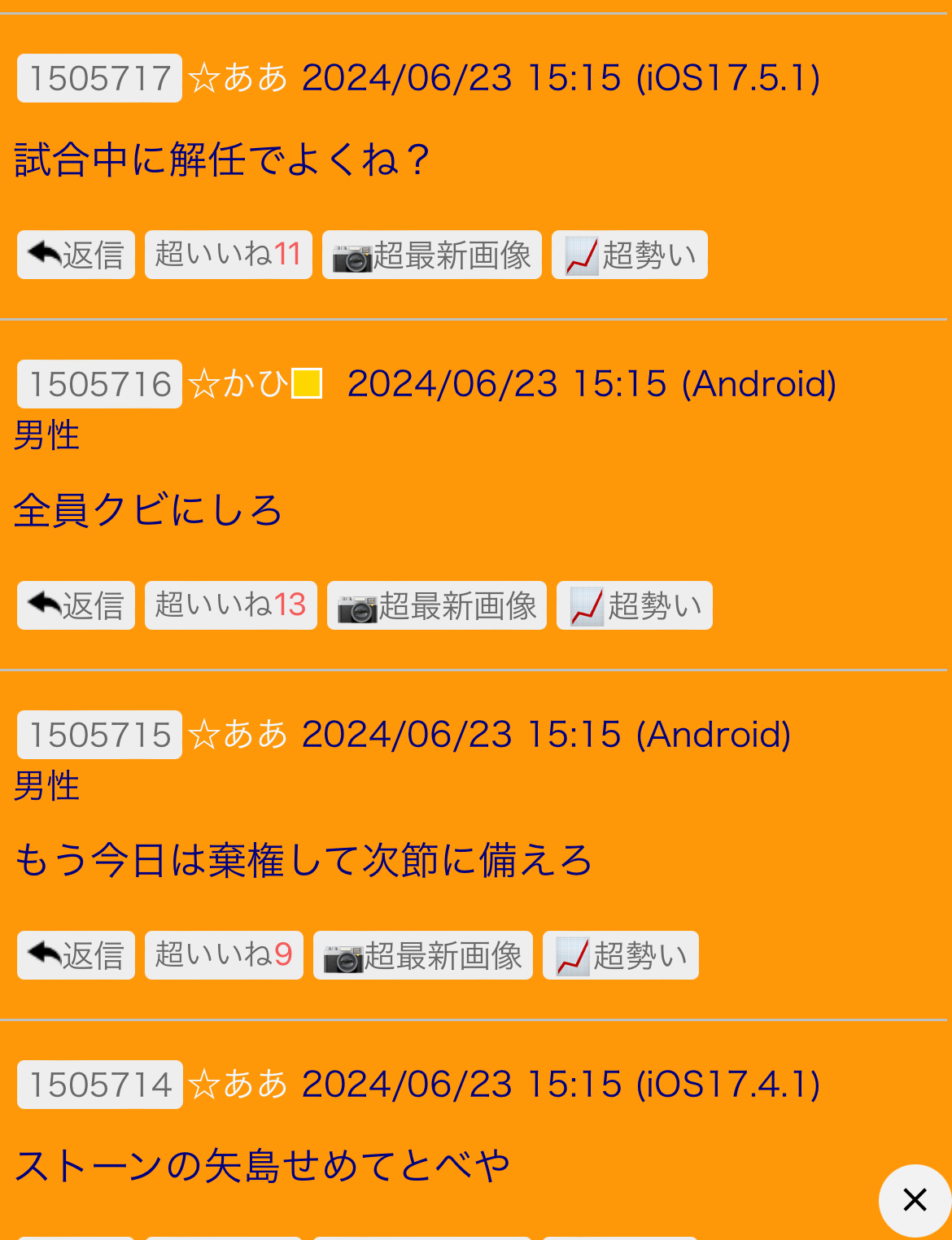Reply to post 1505715
This screenshot has width=952, height=1240.
(x=76, y=955)
